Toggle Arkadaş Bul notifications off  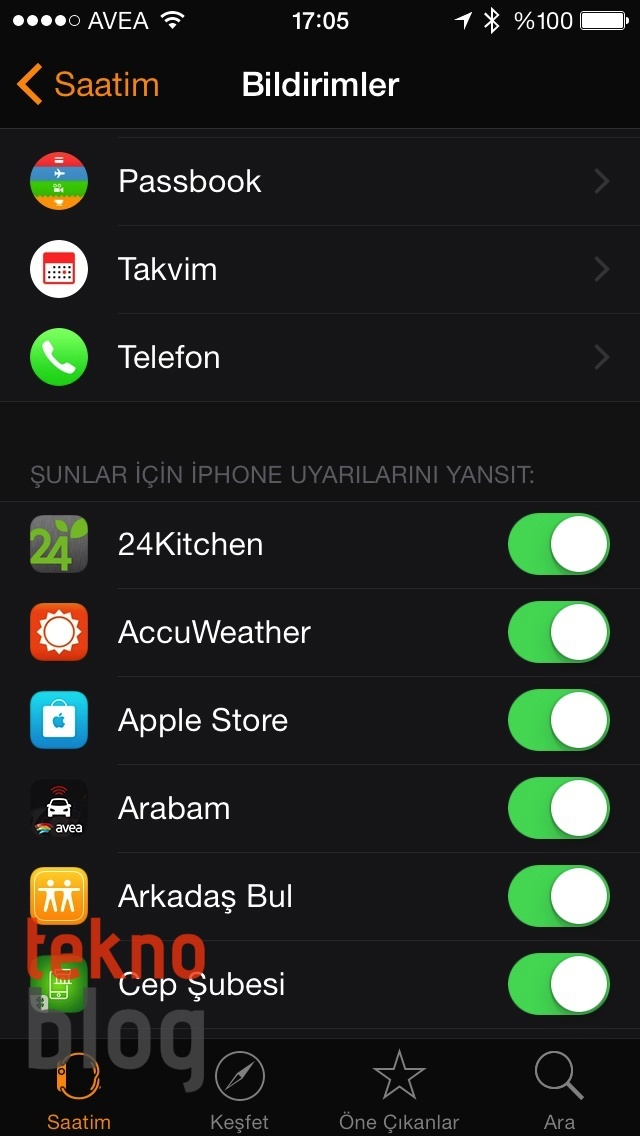click(558, 897)
